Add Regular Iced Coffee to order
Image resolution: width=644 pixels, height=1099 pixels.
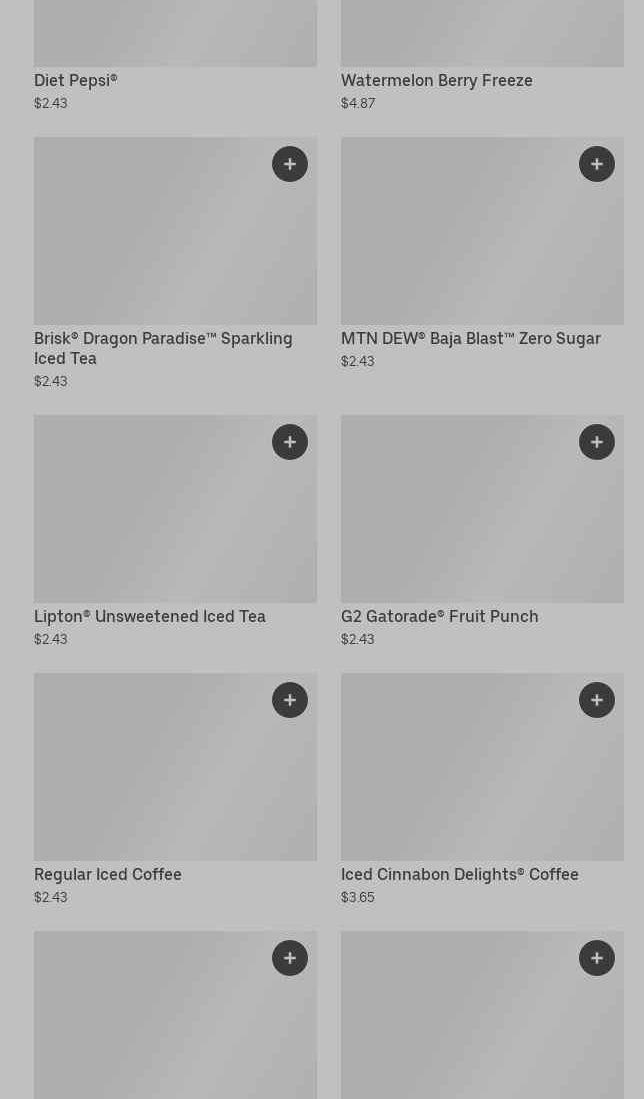click(x=290, y=700)
